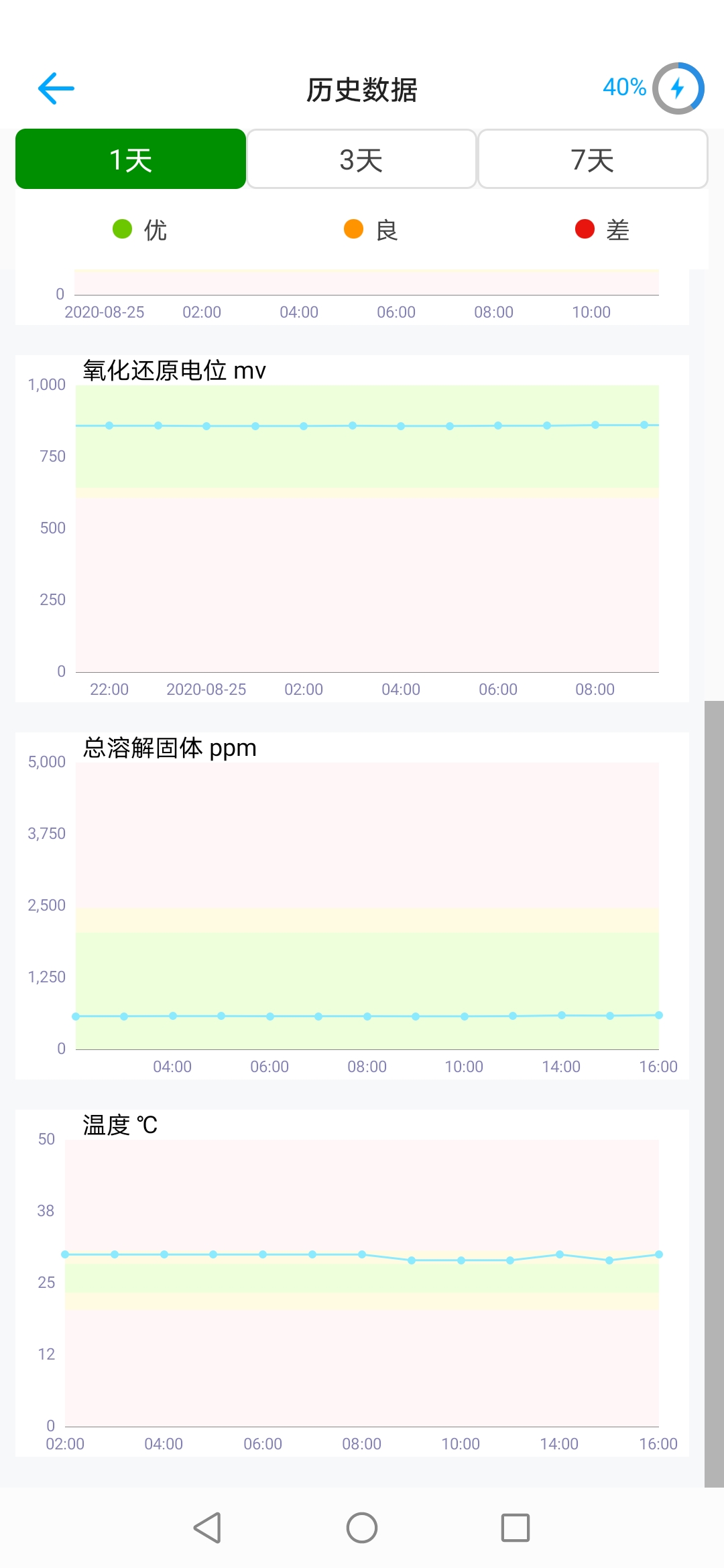Select the 1天 time range tab
Viewport: 724px width, 1568px height.
click(131, 159)
